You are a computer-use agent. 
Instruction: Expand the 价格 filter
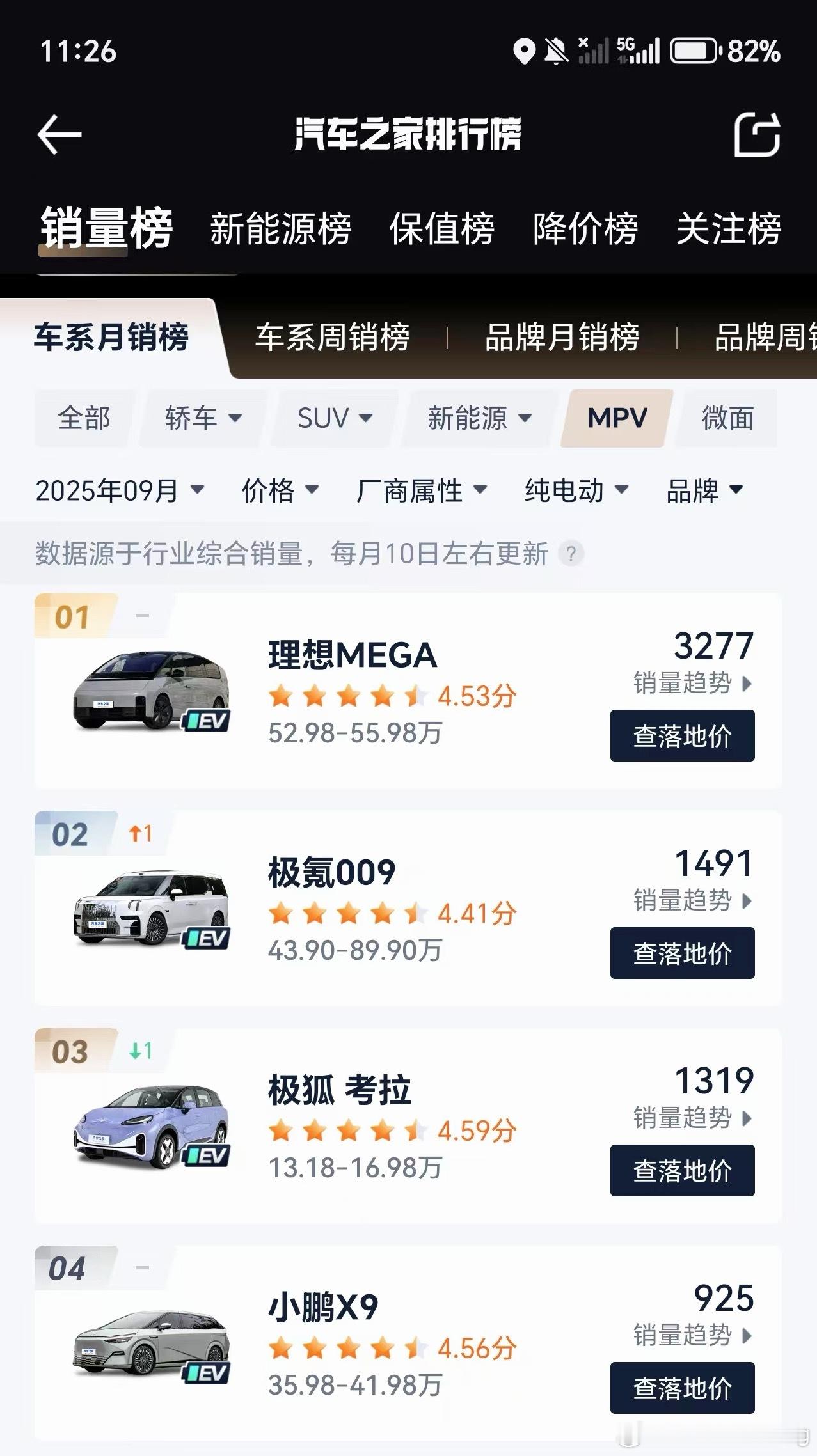(280, 491)
